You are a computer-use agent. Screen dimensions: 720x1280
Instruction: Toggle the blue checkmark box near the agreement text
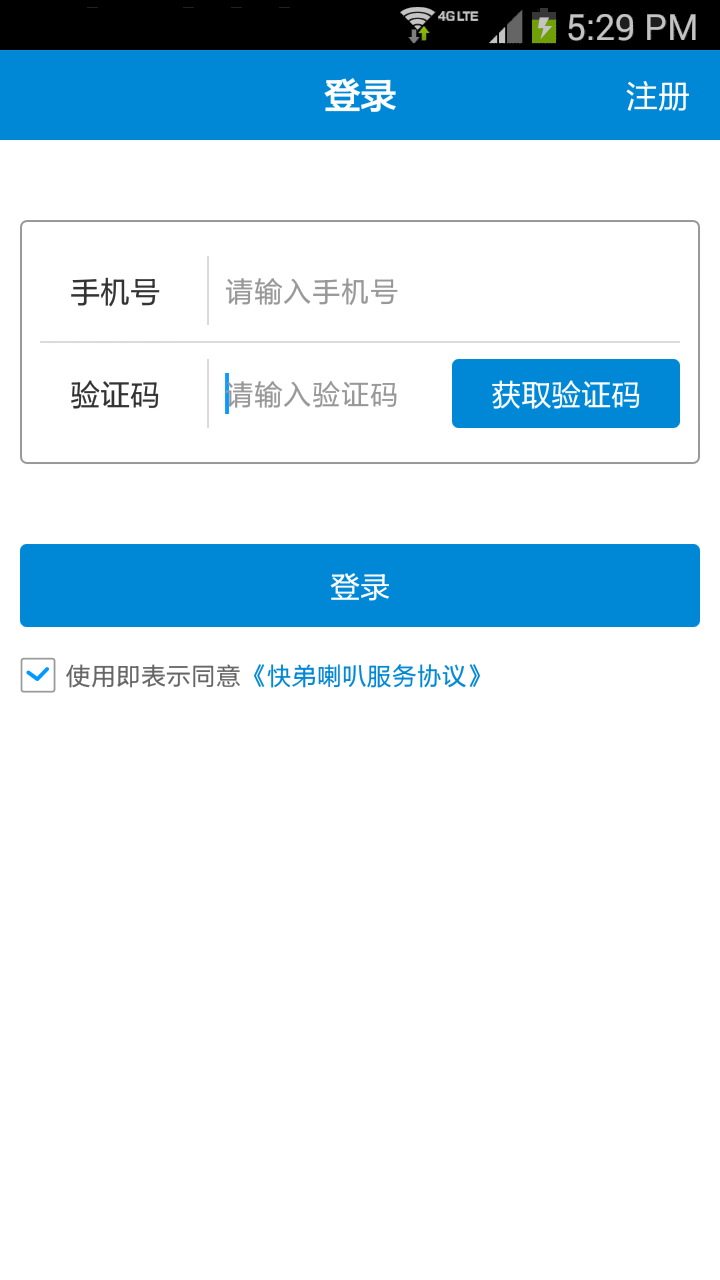37,676
